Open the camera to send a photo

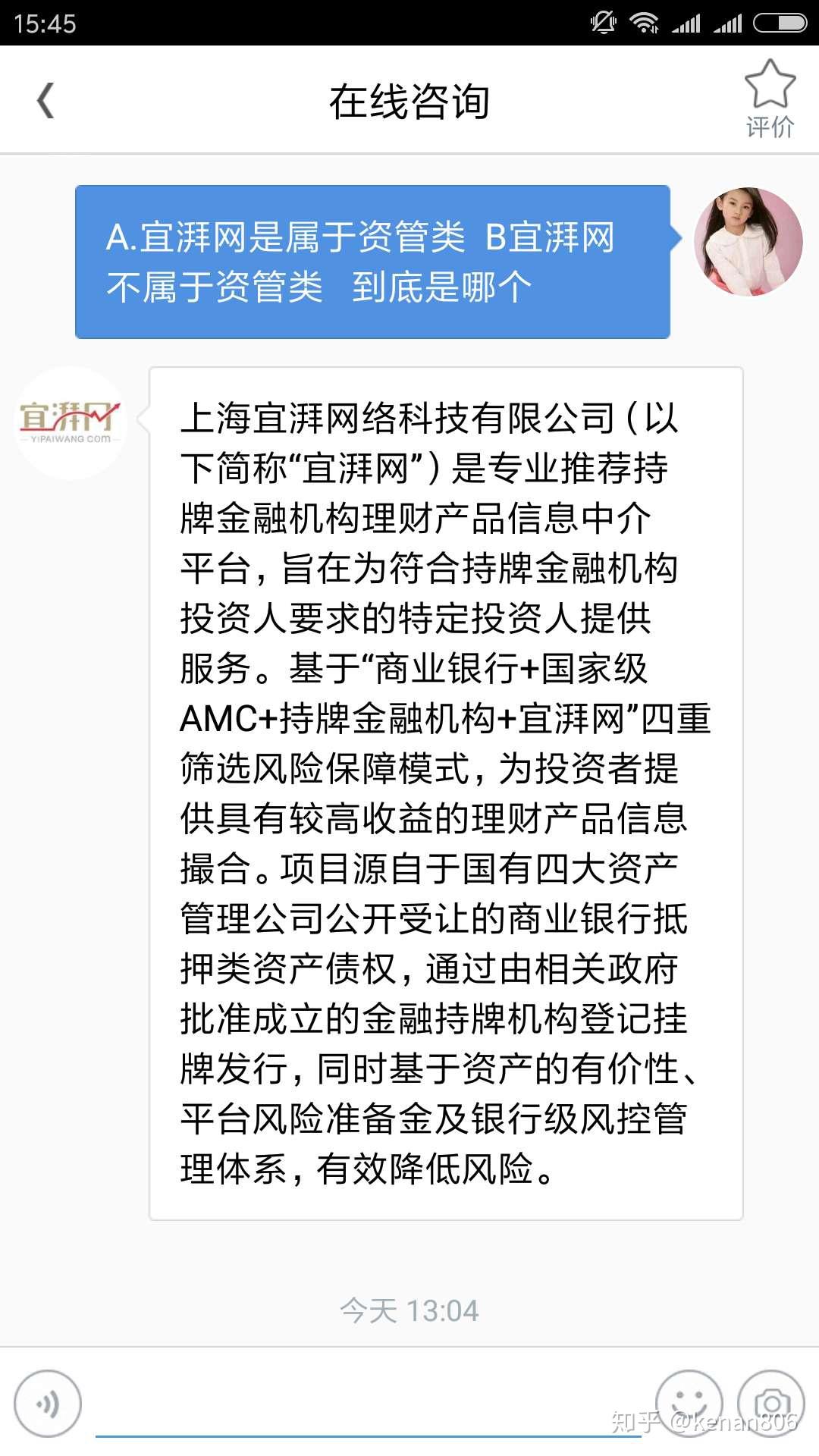point(771,1404)
